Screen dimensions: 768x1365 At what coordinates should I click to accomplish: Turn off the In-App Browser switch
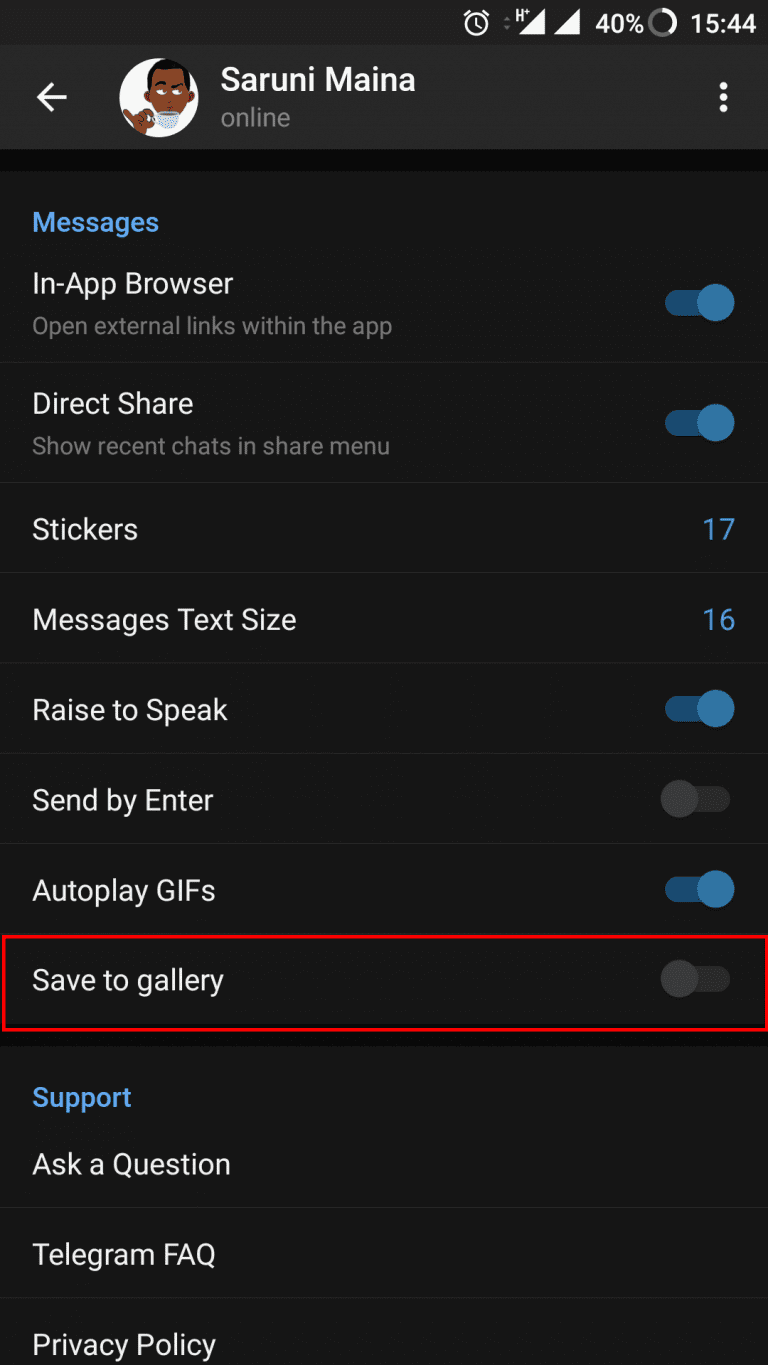coord(699,302)
